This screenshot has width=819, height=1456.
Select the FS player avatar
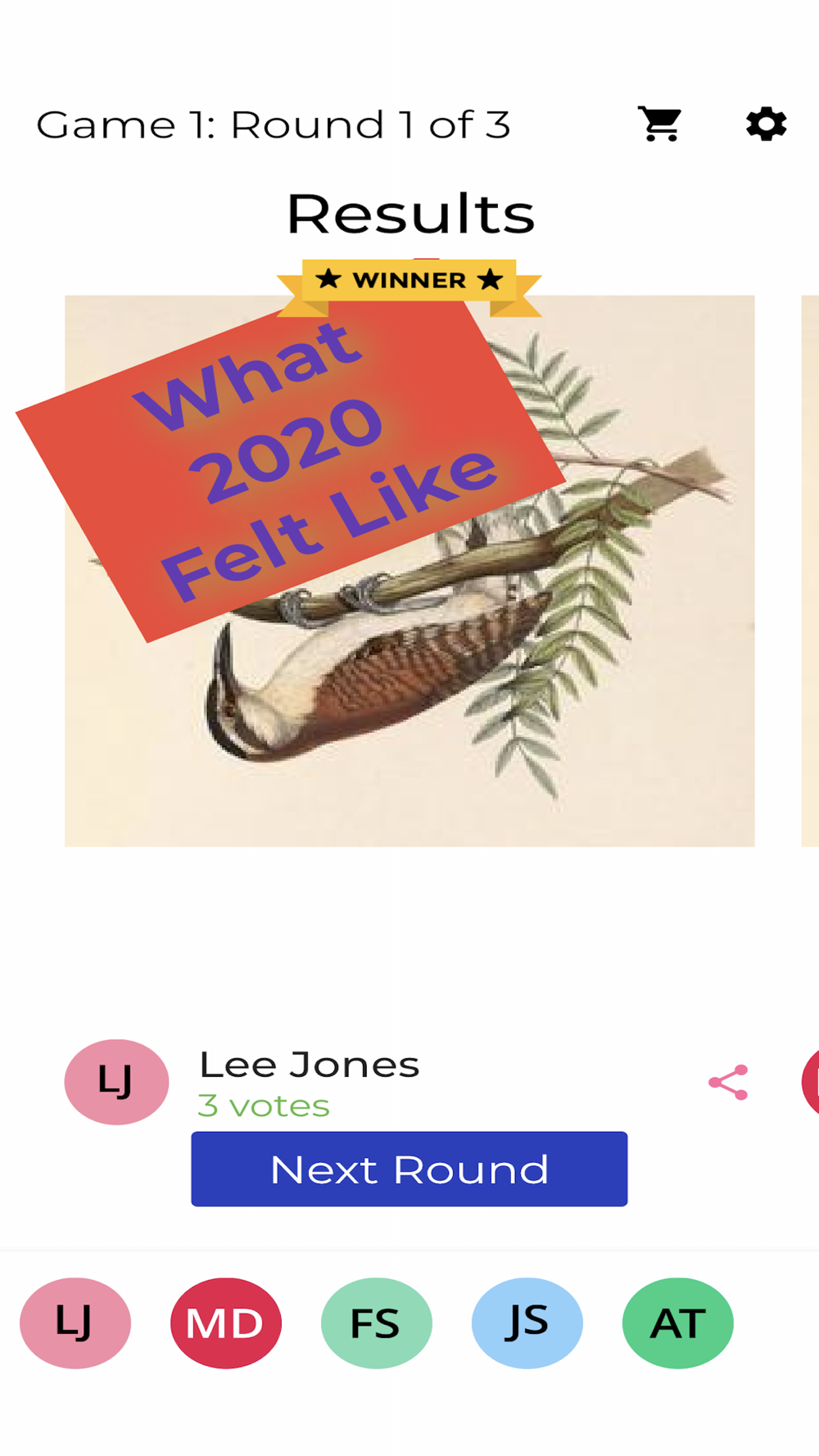[377, 1323]
